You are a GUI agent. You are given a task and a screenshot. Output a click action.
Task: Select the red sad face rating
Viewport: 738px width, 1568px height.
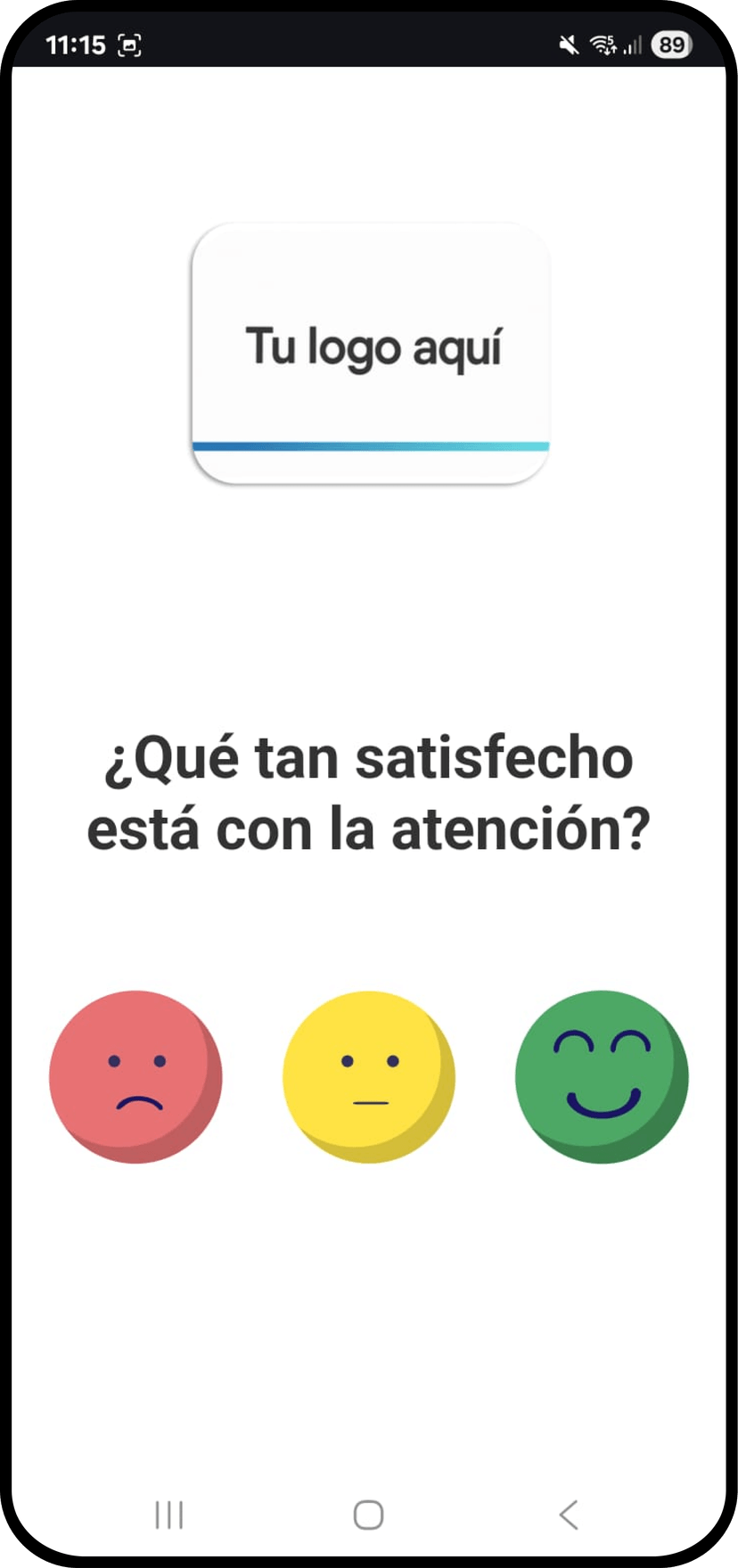click(135, 1076)
